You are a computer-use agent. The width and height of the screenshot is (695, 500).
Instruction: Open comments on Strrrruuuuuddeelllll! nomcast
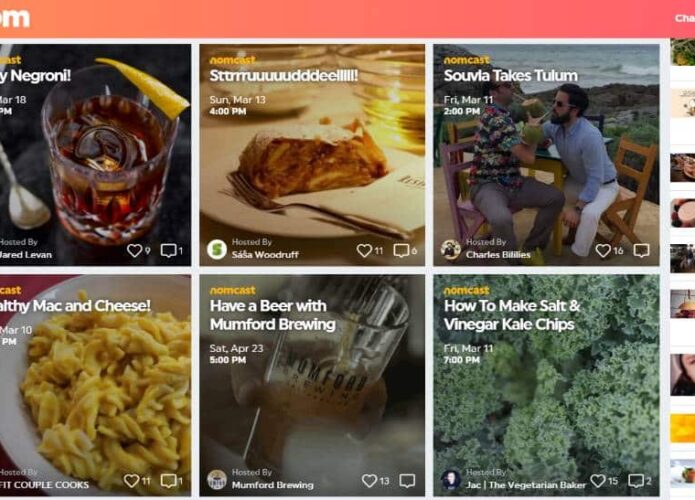click(401, 251)
